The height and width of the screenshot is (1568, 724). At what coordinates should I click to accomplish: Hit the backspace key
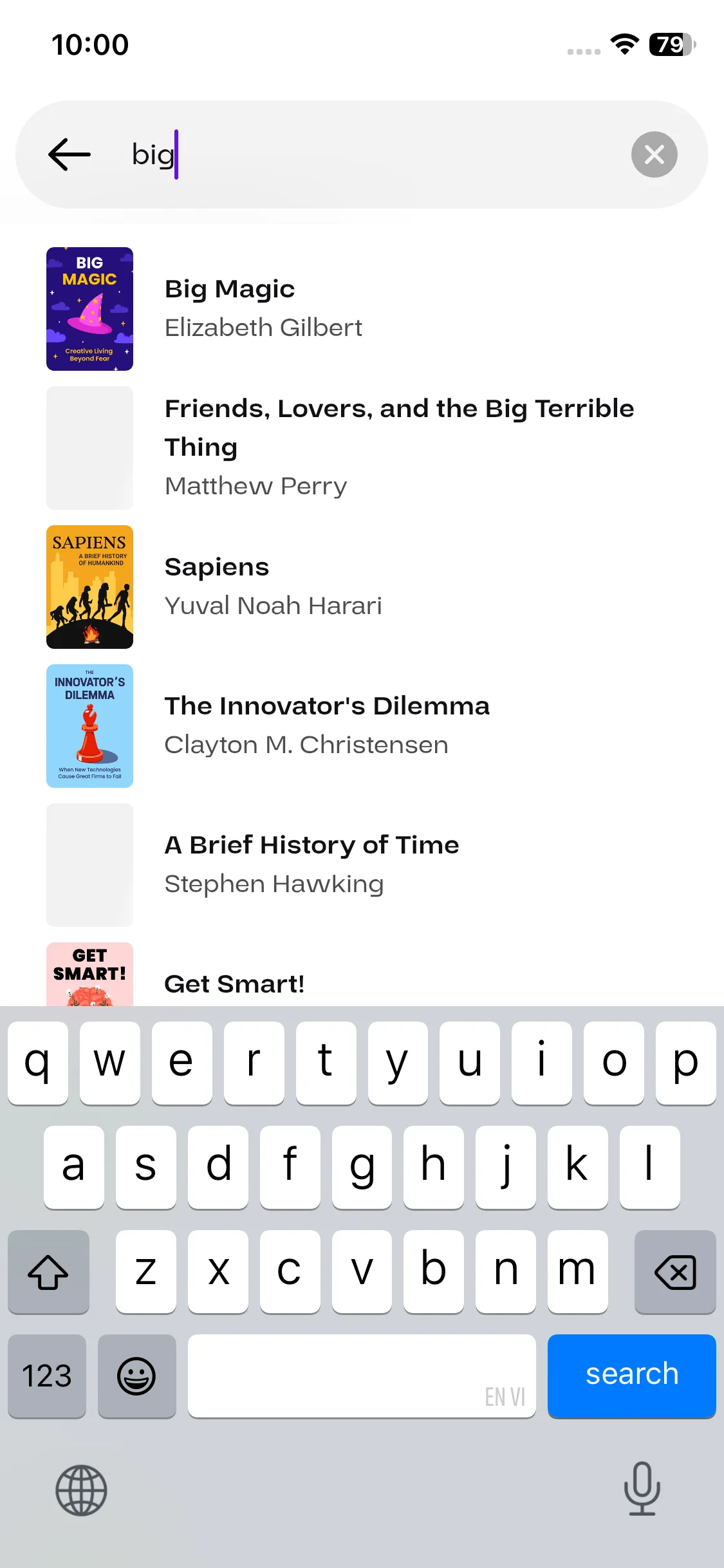pyautogui.click(x=674, y=1272)
